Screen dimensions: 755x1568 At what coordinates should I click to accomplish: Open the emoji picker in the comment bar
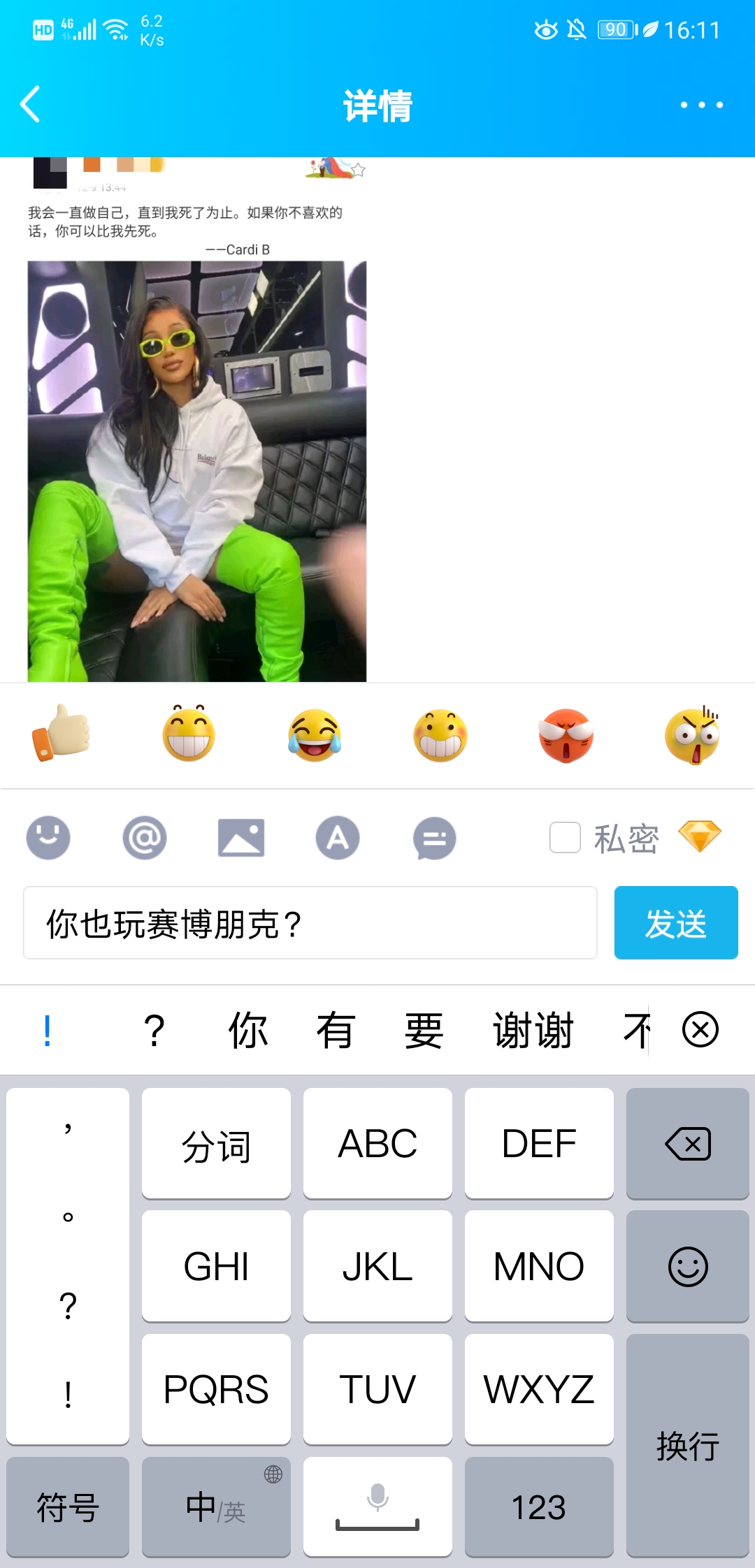point(48,837)
